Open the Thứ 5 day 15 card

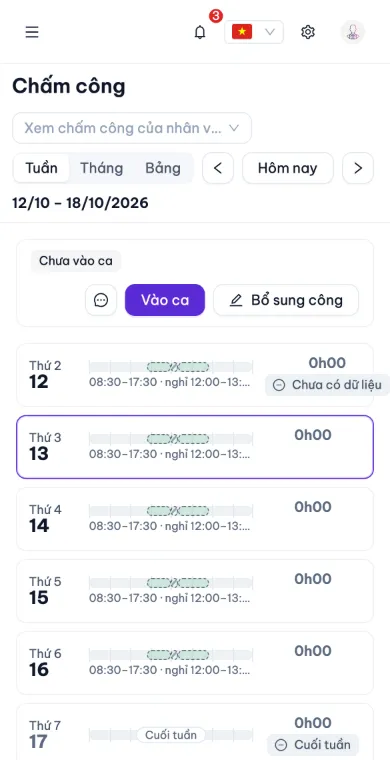point(195,591)
